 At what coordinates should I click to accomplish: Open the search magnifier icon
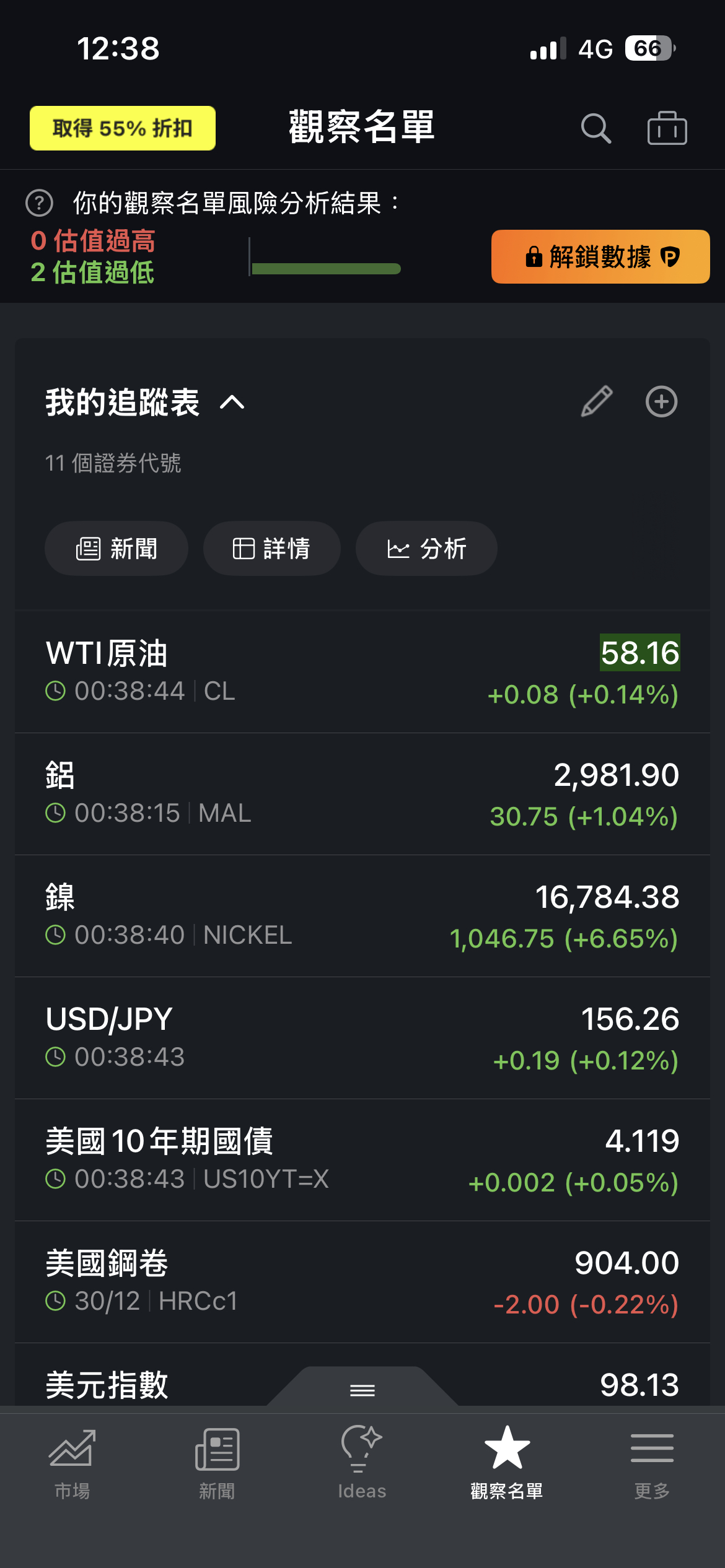[x=595, y=128]
